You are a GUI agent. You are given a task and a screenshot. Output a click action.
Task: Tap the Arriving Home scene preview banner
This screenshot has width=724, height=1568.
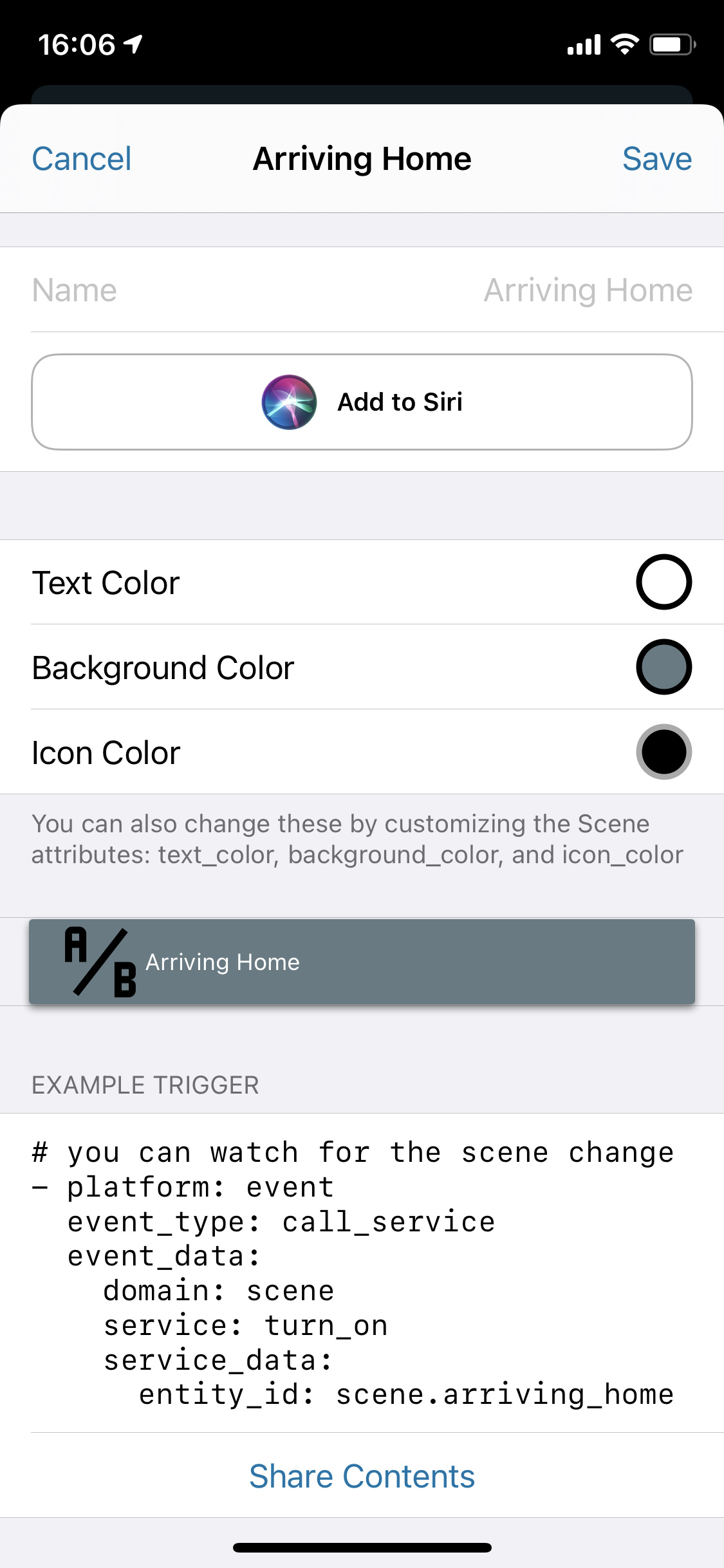point(362,962)
